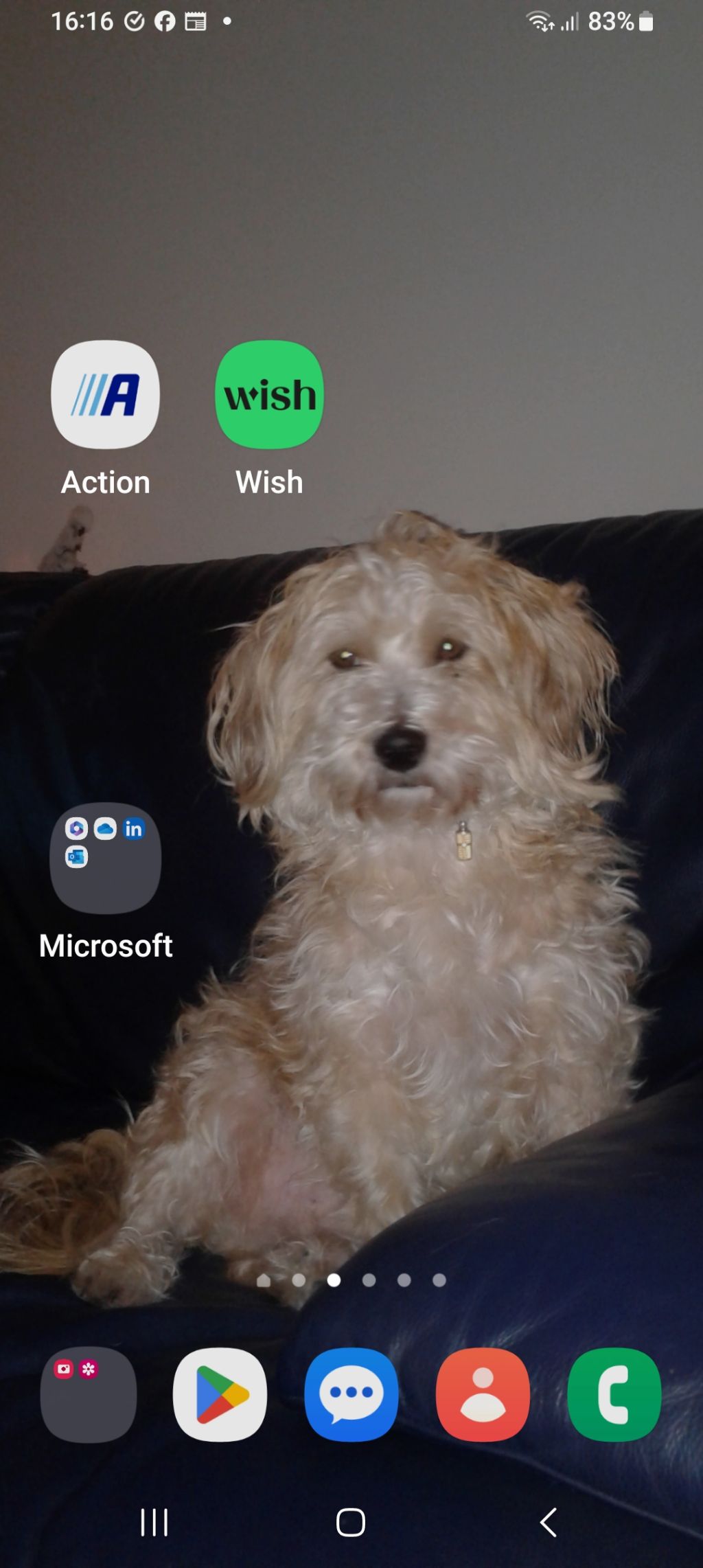Show recent apps
Image resolution: width=703 pixels, height=1568 pixels.
[154, 1522]
